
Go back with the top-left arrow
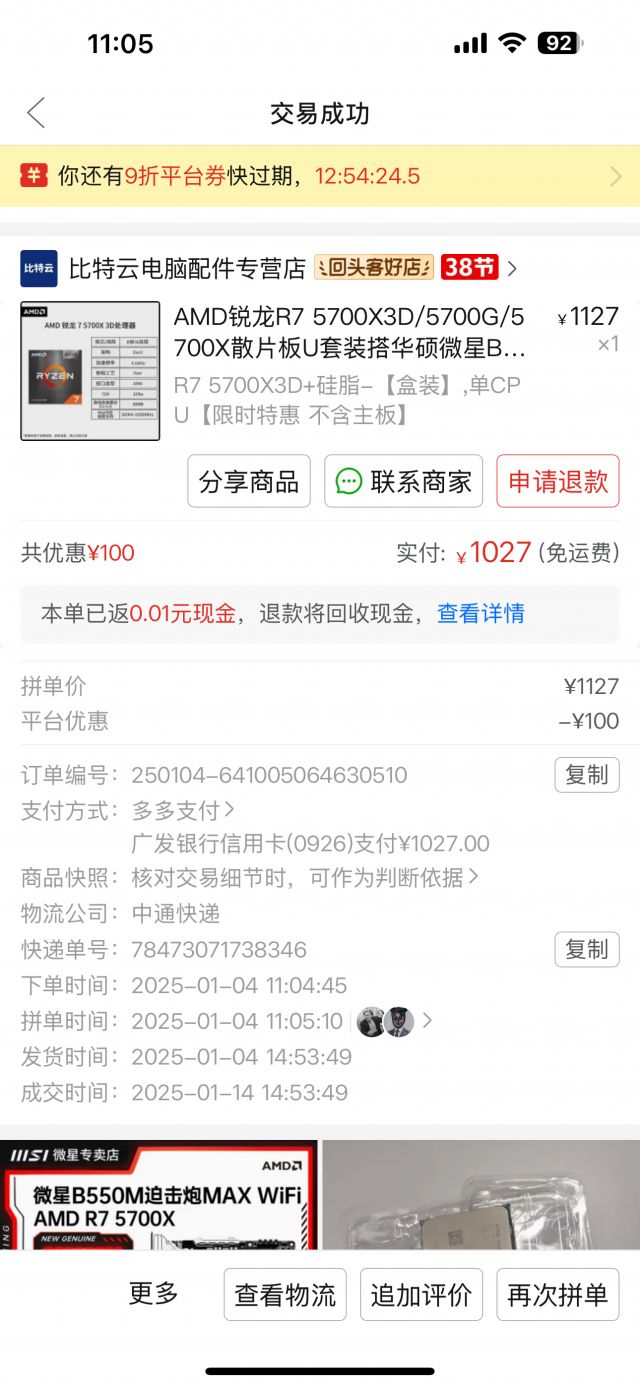coord(36,113)
